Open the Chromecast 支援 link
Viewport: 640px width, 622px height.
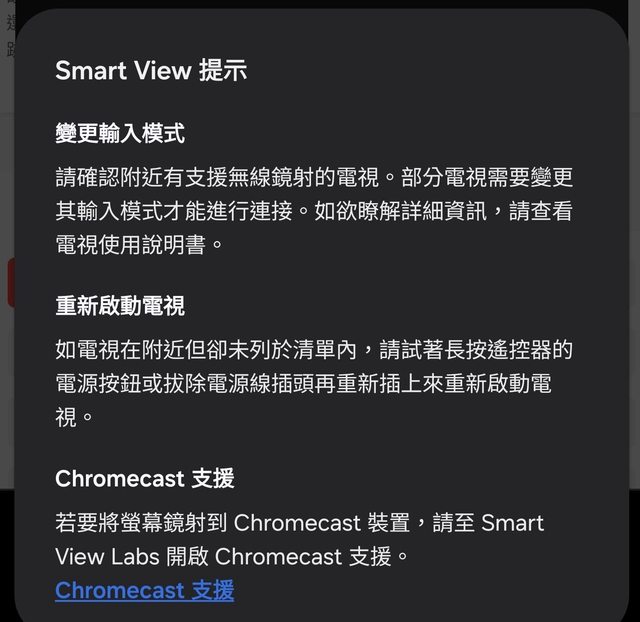coord(144,591)
